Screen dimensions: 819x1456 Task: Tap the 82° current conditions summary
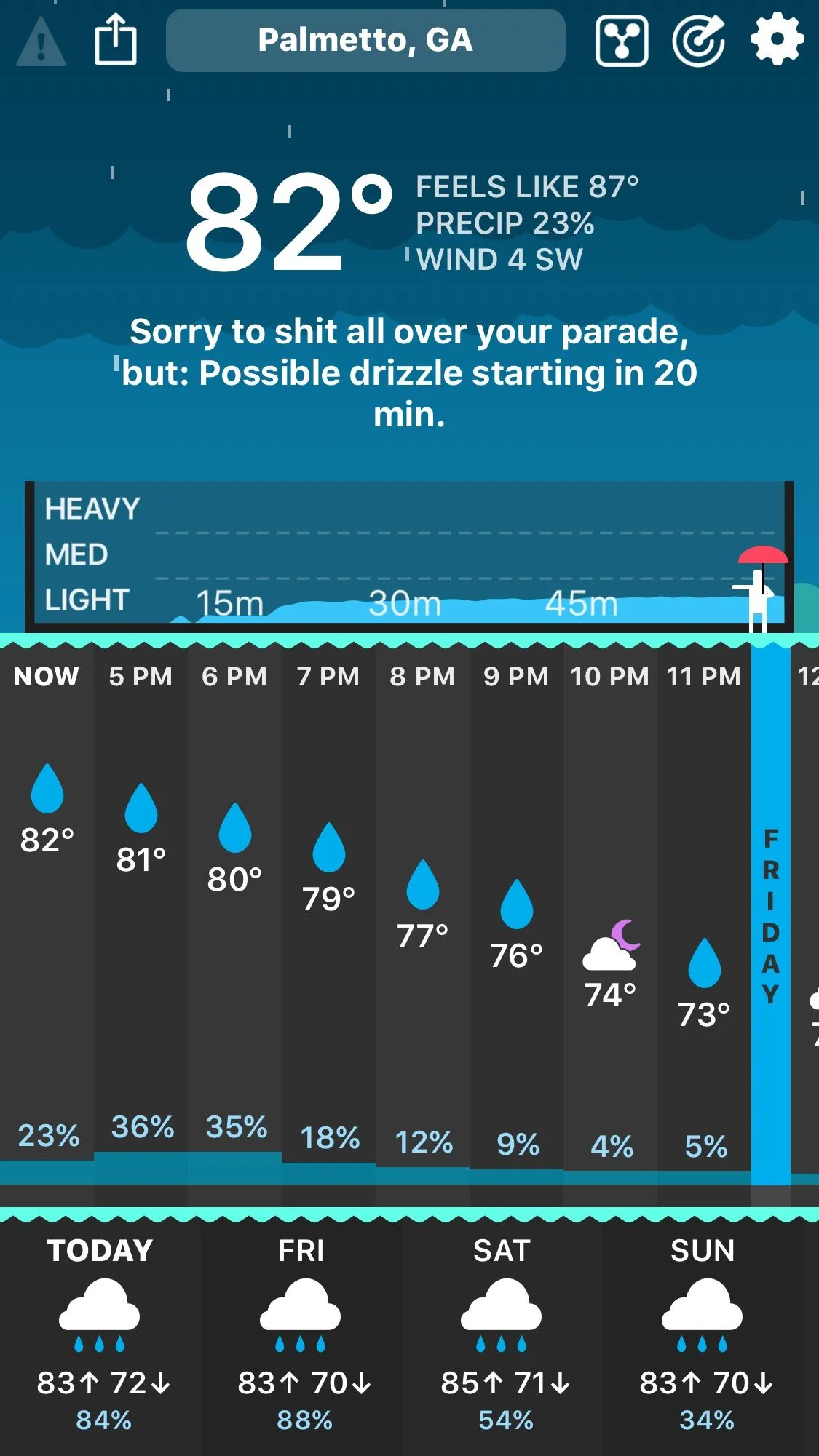point(288,222)
